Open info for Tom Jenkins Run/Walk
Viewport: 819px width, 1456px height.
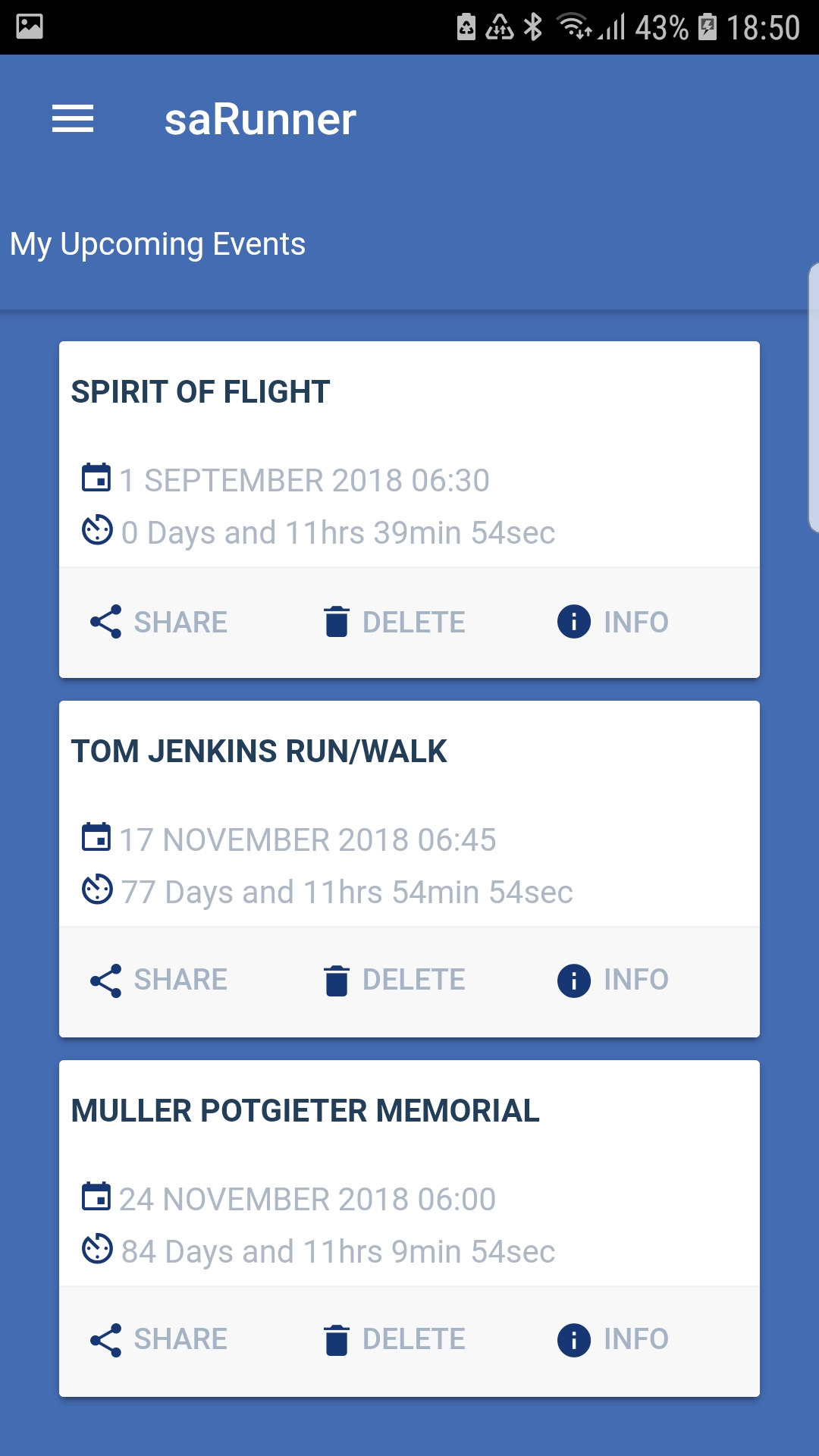point(613,980)
